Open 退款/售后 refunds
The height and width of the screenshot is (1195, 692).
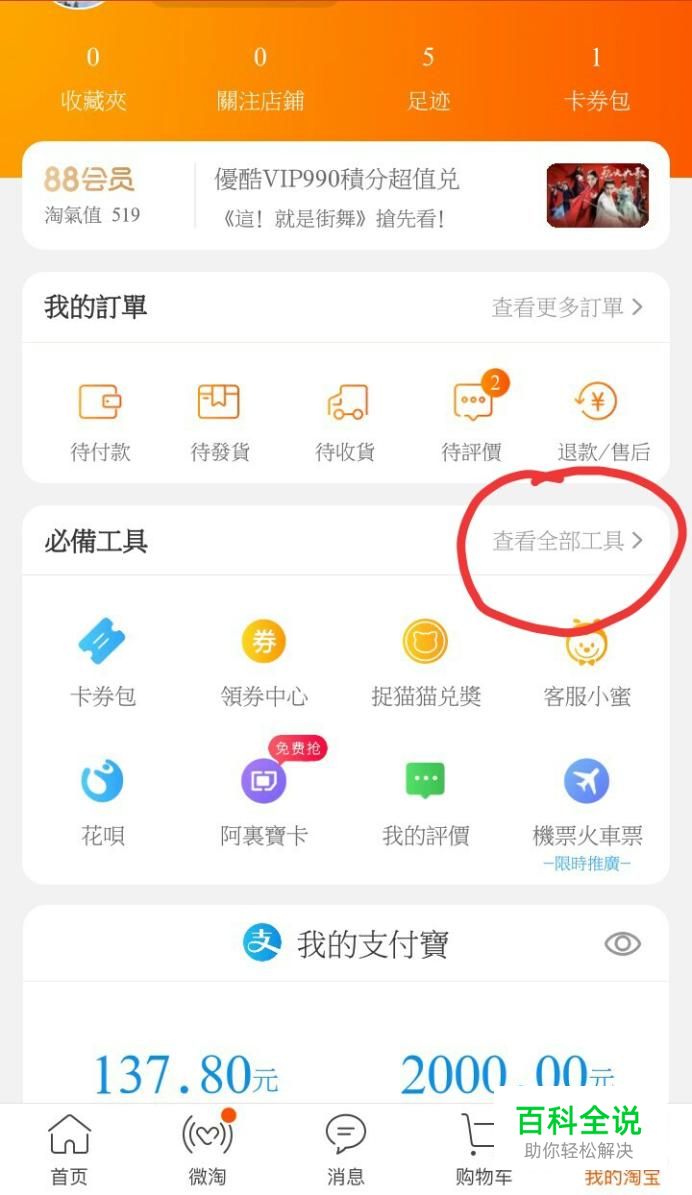(603, 420)
